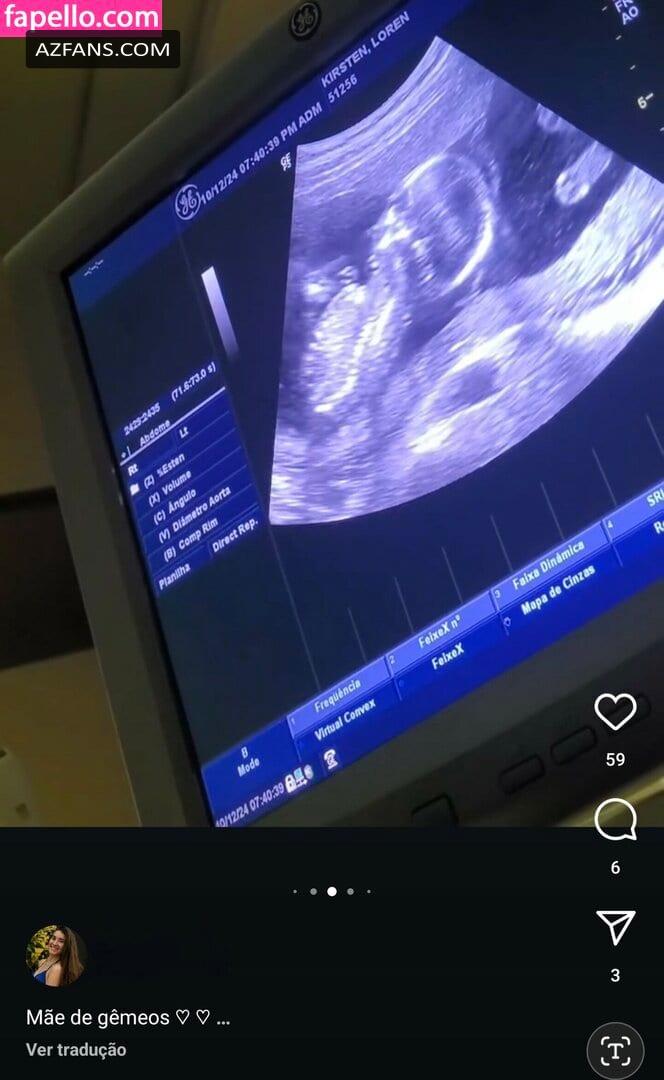Tap the text scan icon
The height and width of the screenshot is (1080, 664).
(615, 1051)
